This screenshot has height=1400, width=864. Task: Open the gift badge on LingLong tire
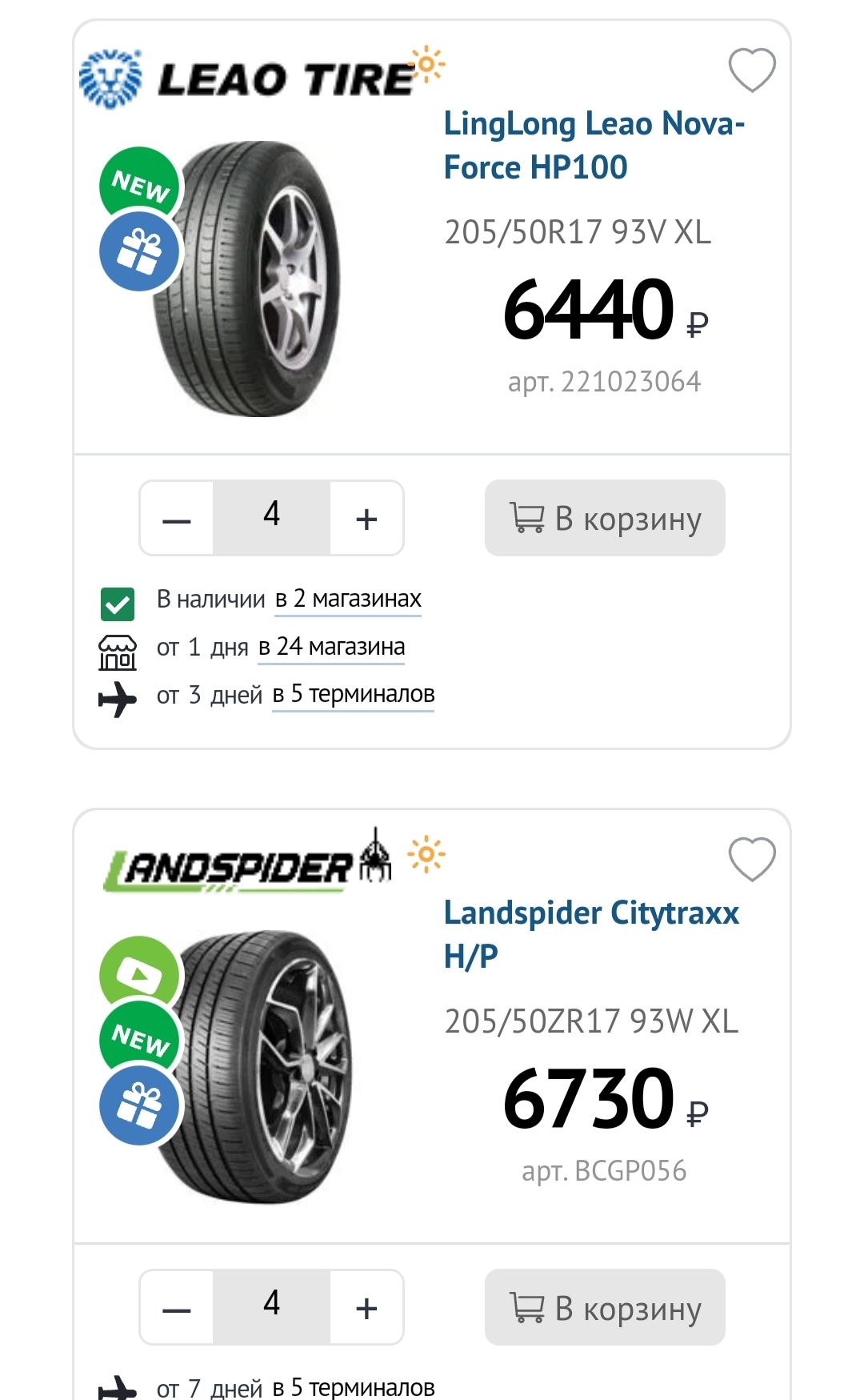click(140, 251)
